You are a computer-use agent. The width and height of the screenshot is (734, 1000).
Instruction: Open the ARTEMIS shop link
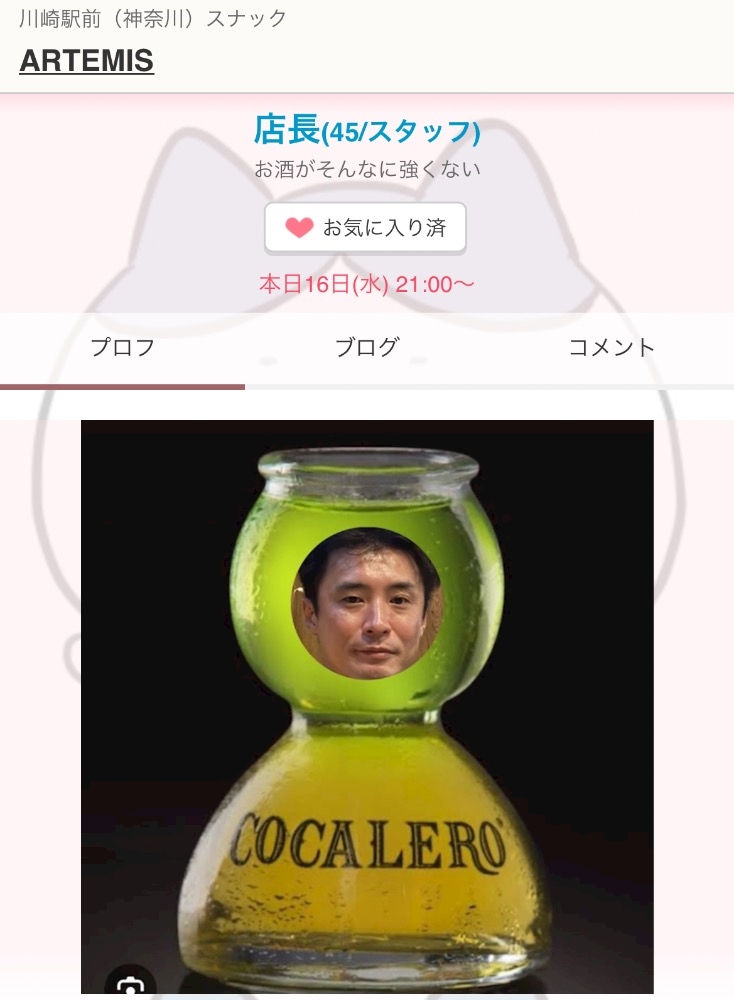(87, 61)
